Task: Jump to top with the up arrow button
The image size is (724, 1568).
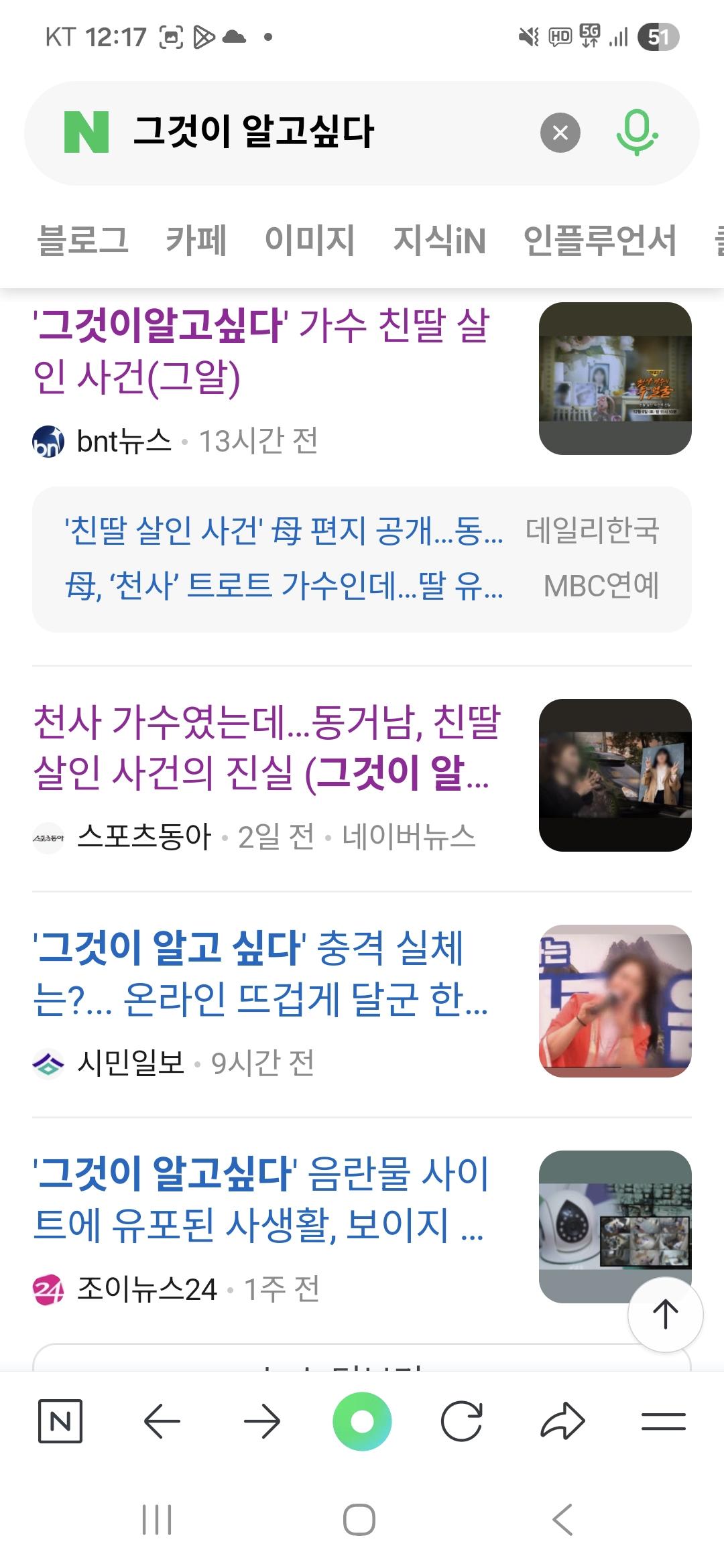Action: pos(665,1314)
